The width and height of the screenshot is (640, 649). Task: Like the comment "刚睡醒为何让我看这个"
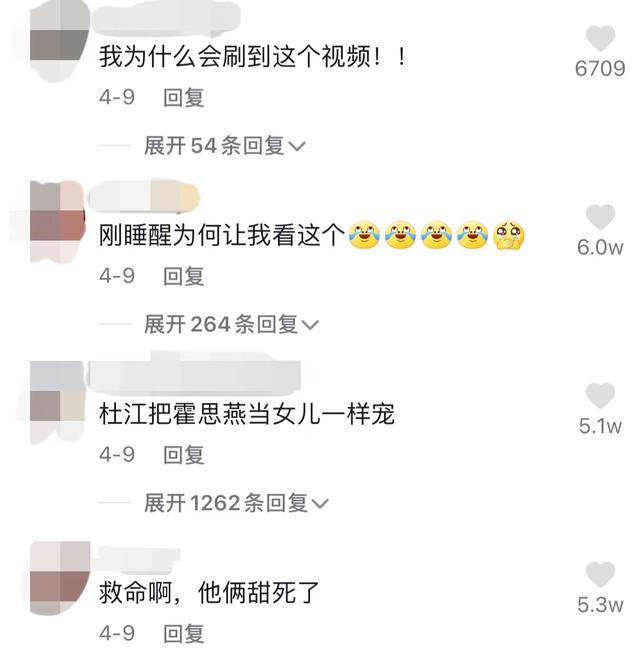600,217
